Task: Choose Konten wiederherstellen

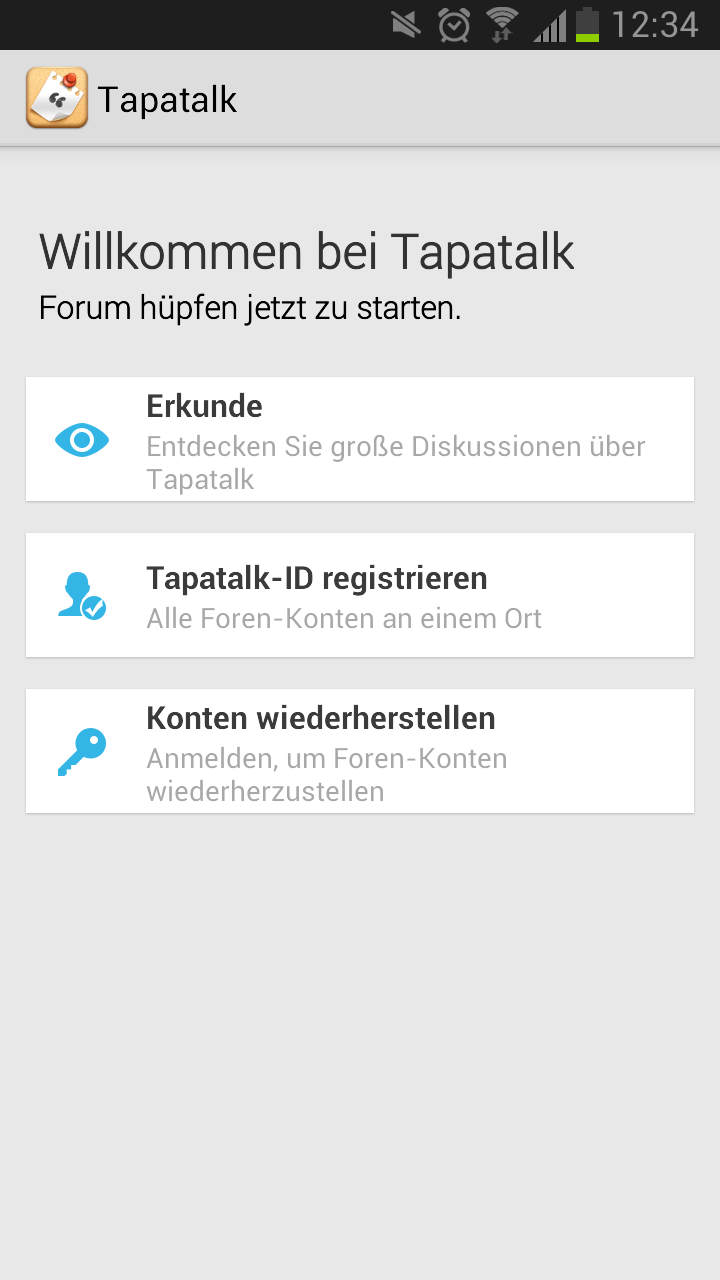Action: tap(360, 752)
